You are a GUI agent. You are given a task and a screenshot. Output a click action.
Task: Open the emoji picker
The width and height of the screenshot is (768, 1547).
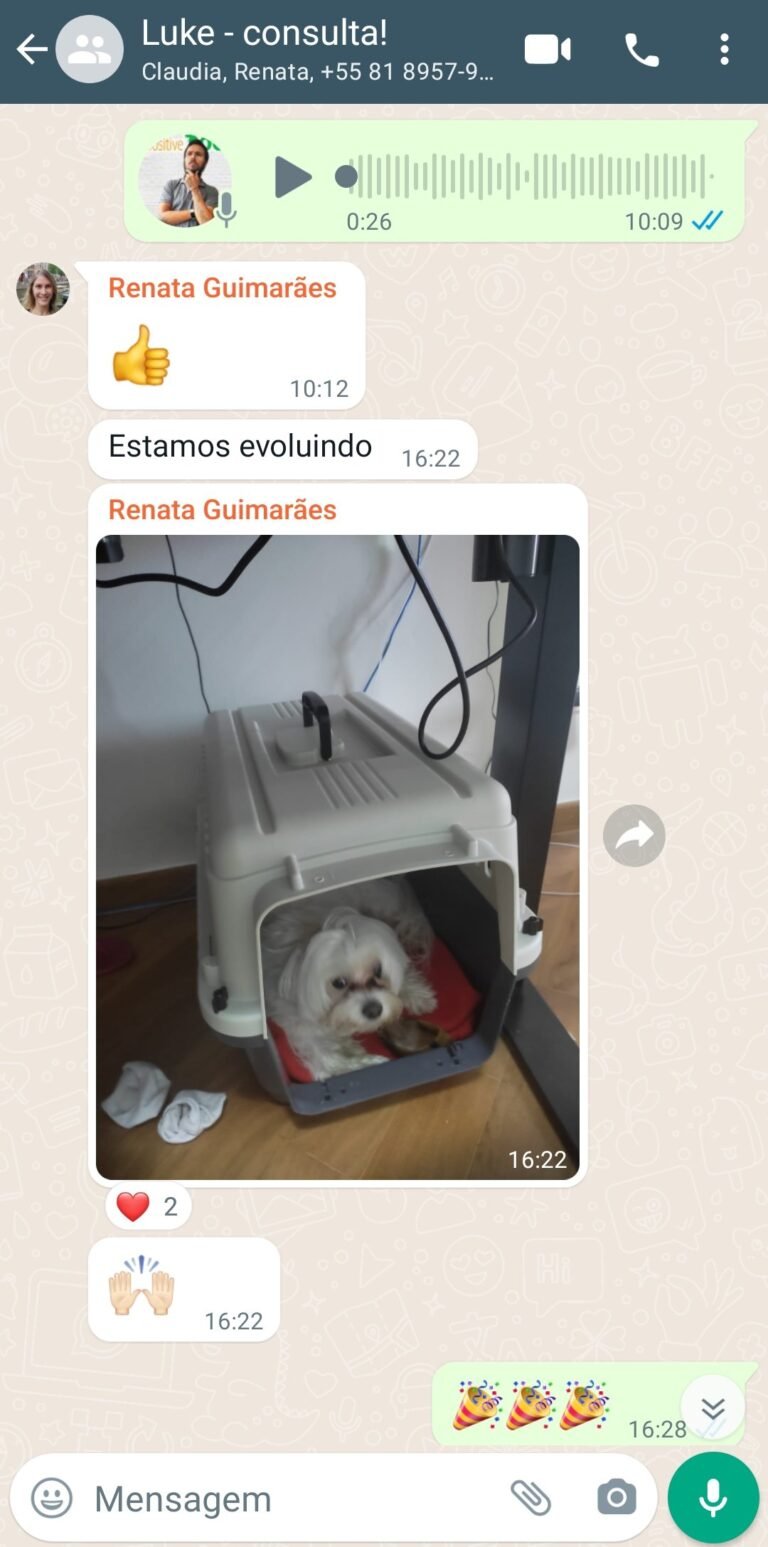(x=51, y=1498)
